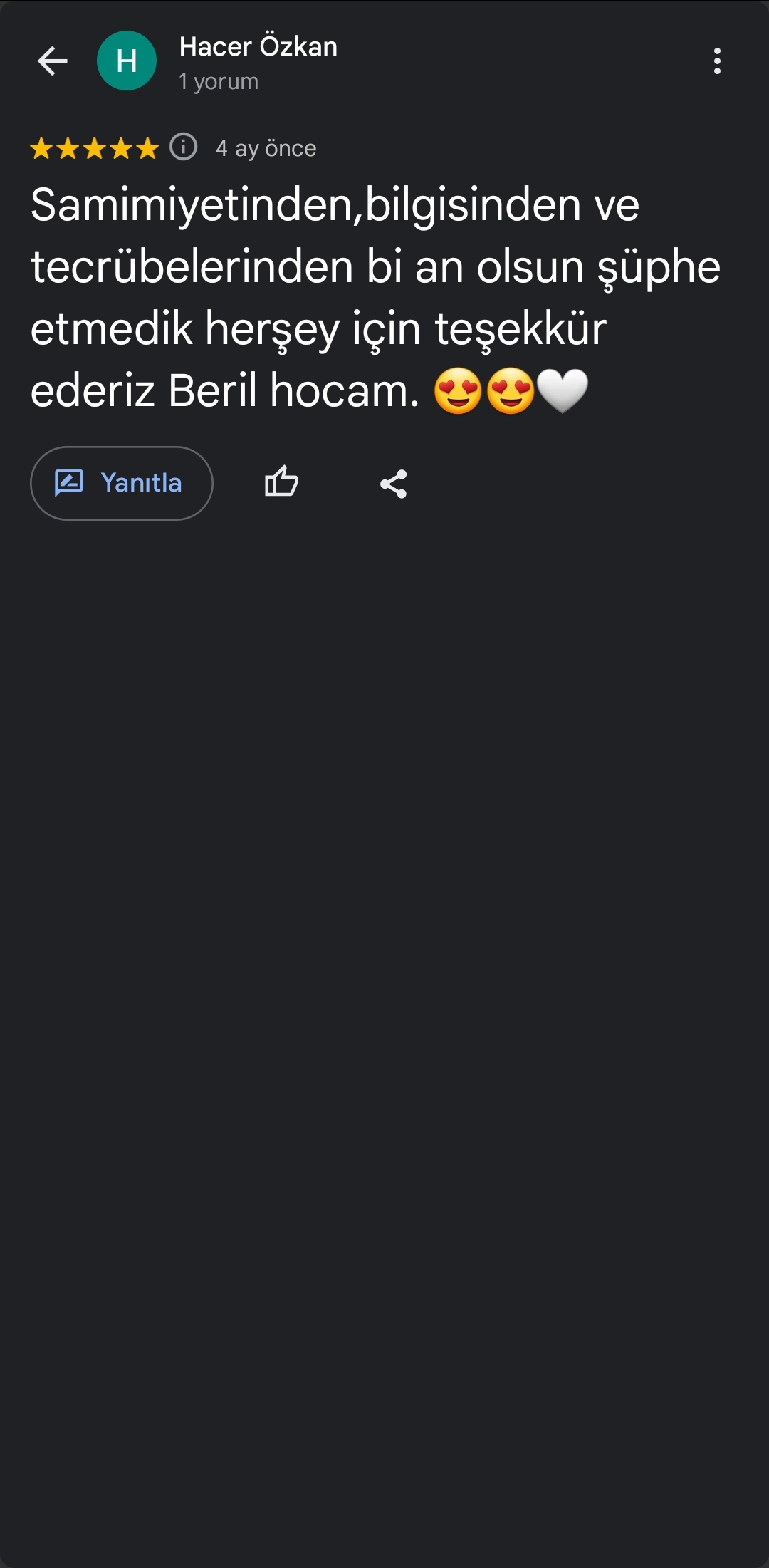Tap the info icon beside the stars
Viewport: 769px width, 1568px height.
pyautogui.click(x=183, y=147)
